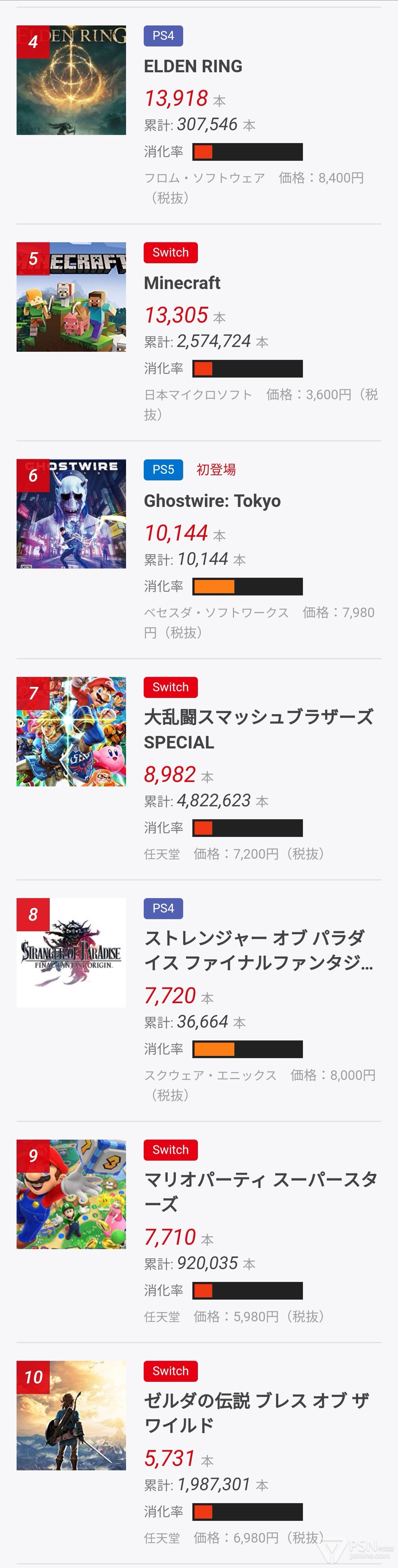398x1568 pixels.
Task: View the Ghostwire: Tokyo entry
Action: 212,501
